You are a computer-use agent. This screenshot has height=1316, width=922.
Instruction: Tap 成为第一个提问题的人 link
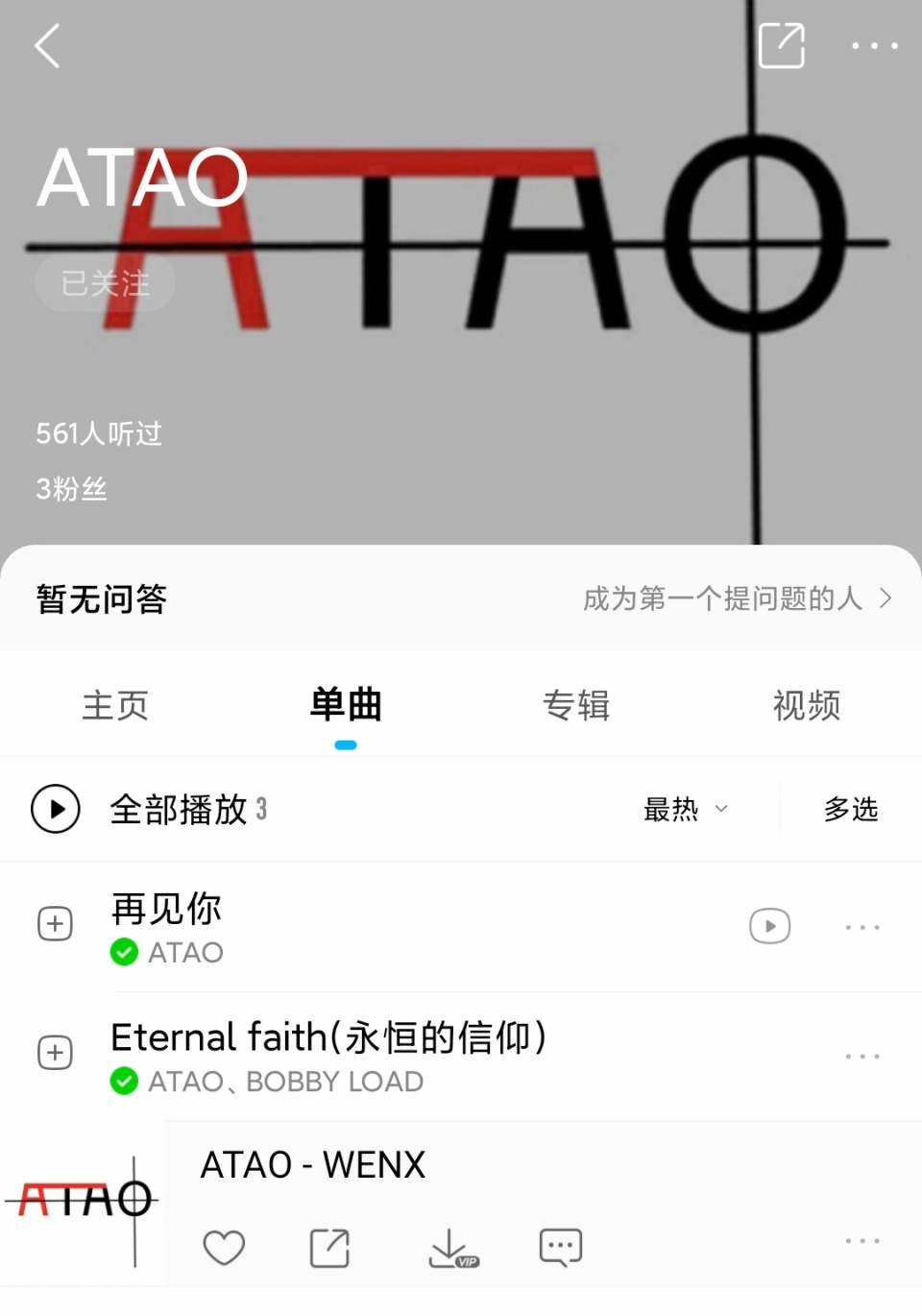(x=725, y=598)
